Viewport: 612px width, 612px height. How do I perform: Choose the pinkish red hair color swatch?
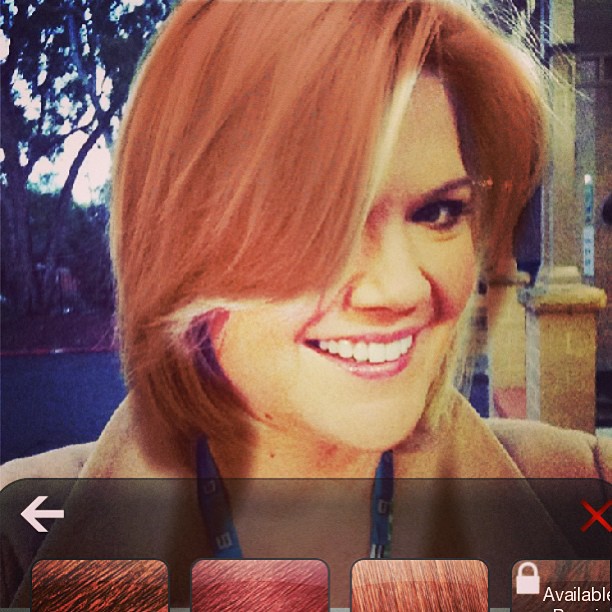click(259, 587)
